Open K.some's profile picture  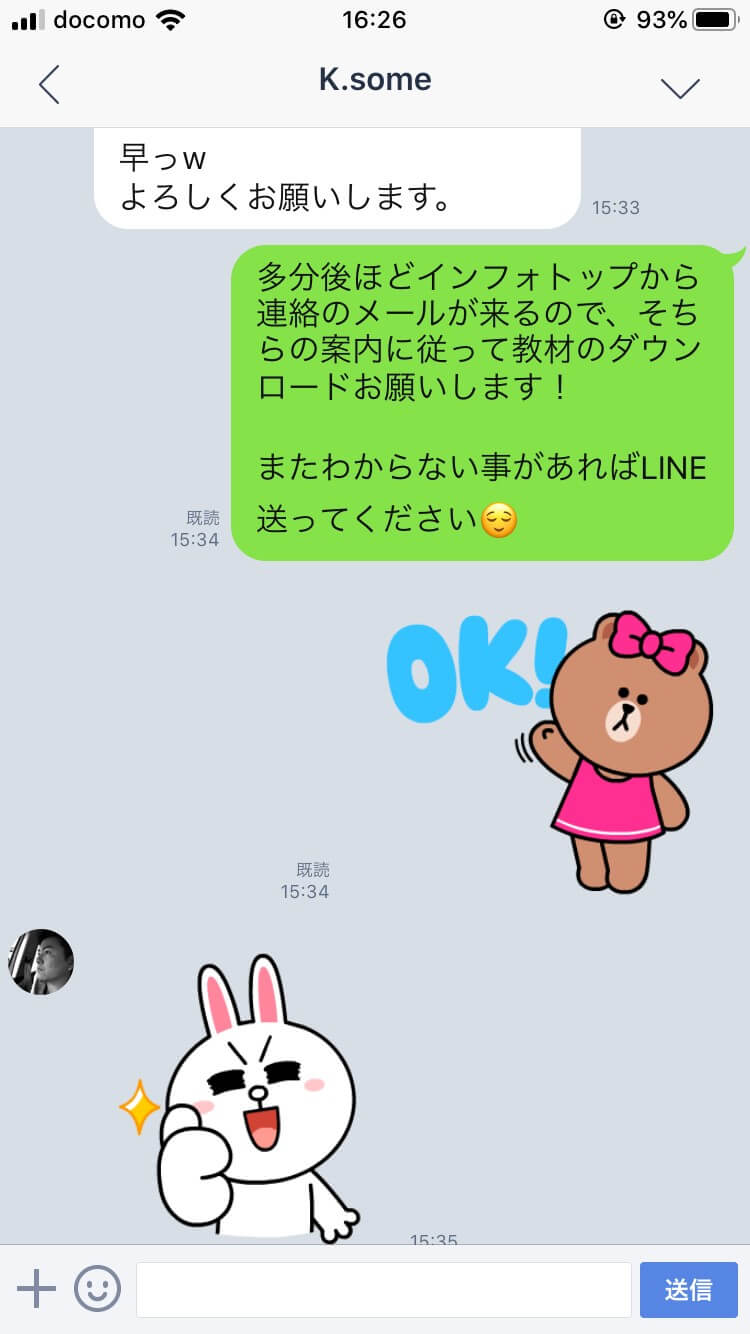point(41,962)
